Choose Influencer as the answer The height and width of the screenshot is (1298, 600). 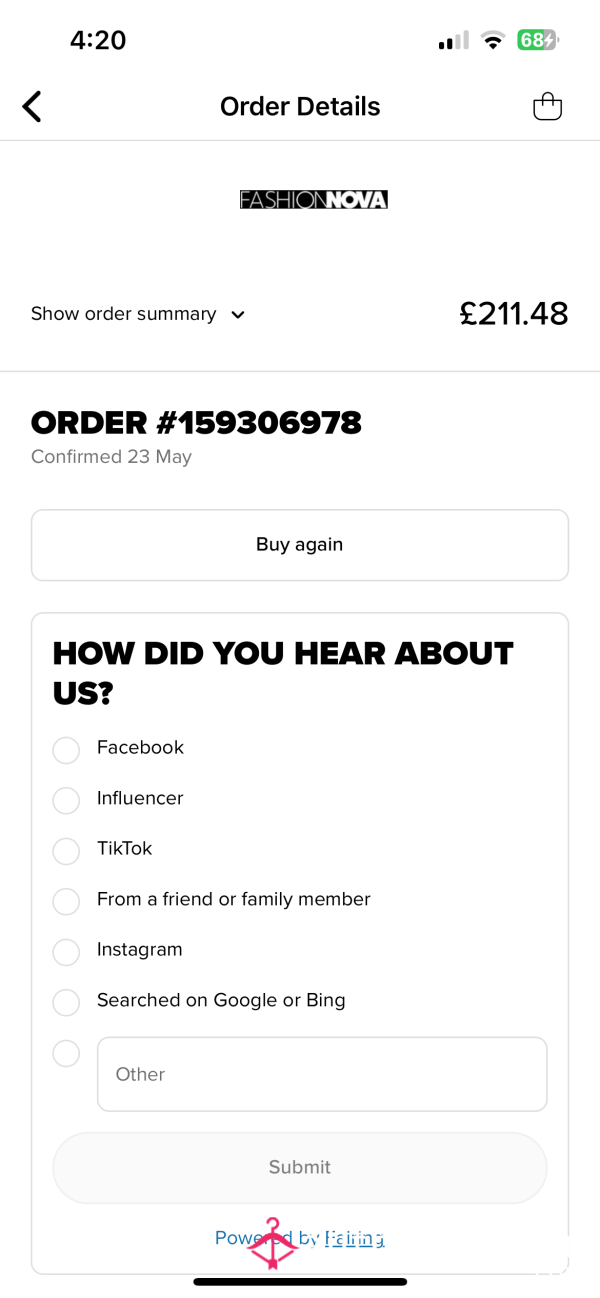66,800
